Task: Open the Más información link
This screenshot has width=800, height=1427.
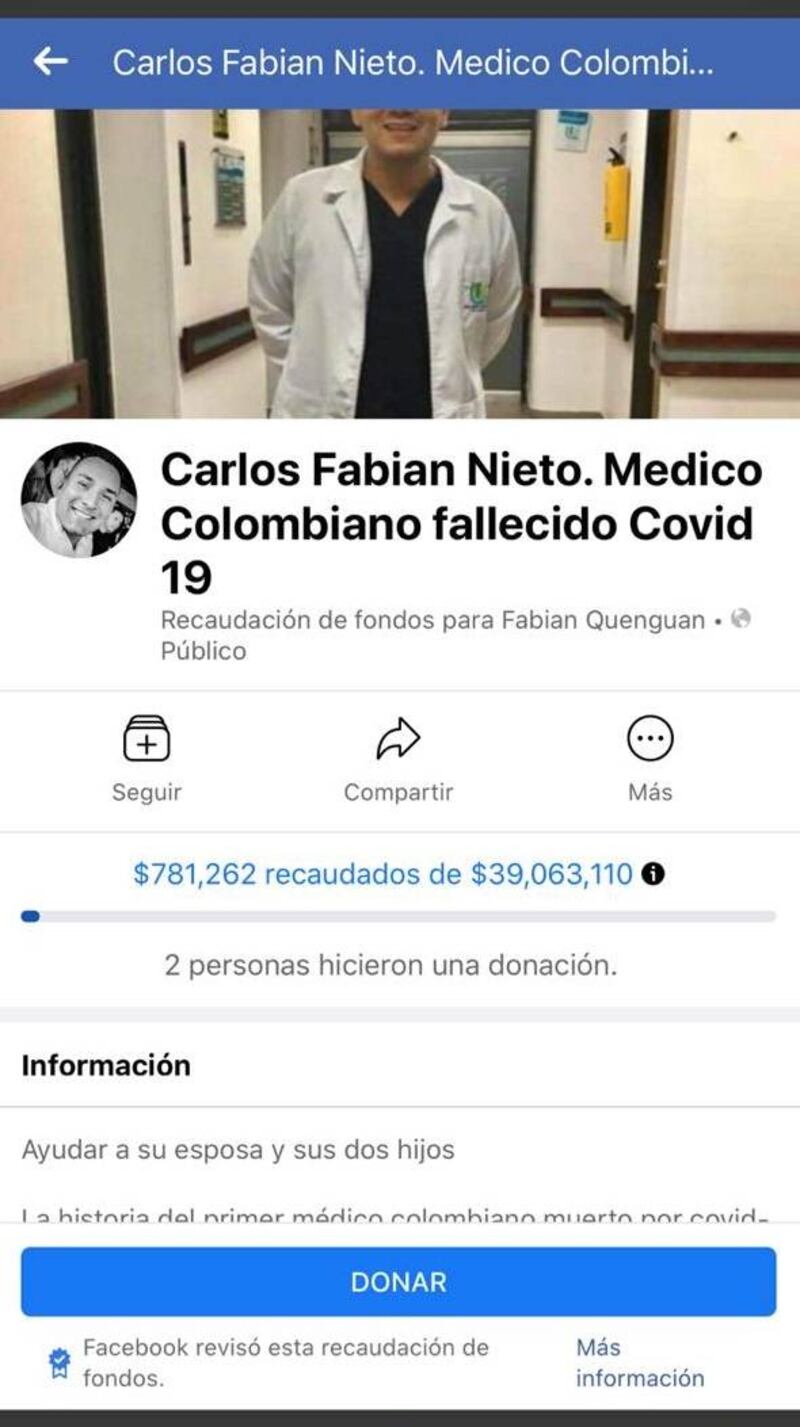Action: [639, 1362]
